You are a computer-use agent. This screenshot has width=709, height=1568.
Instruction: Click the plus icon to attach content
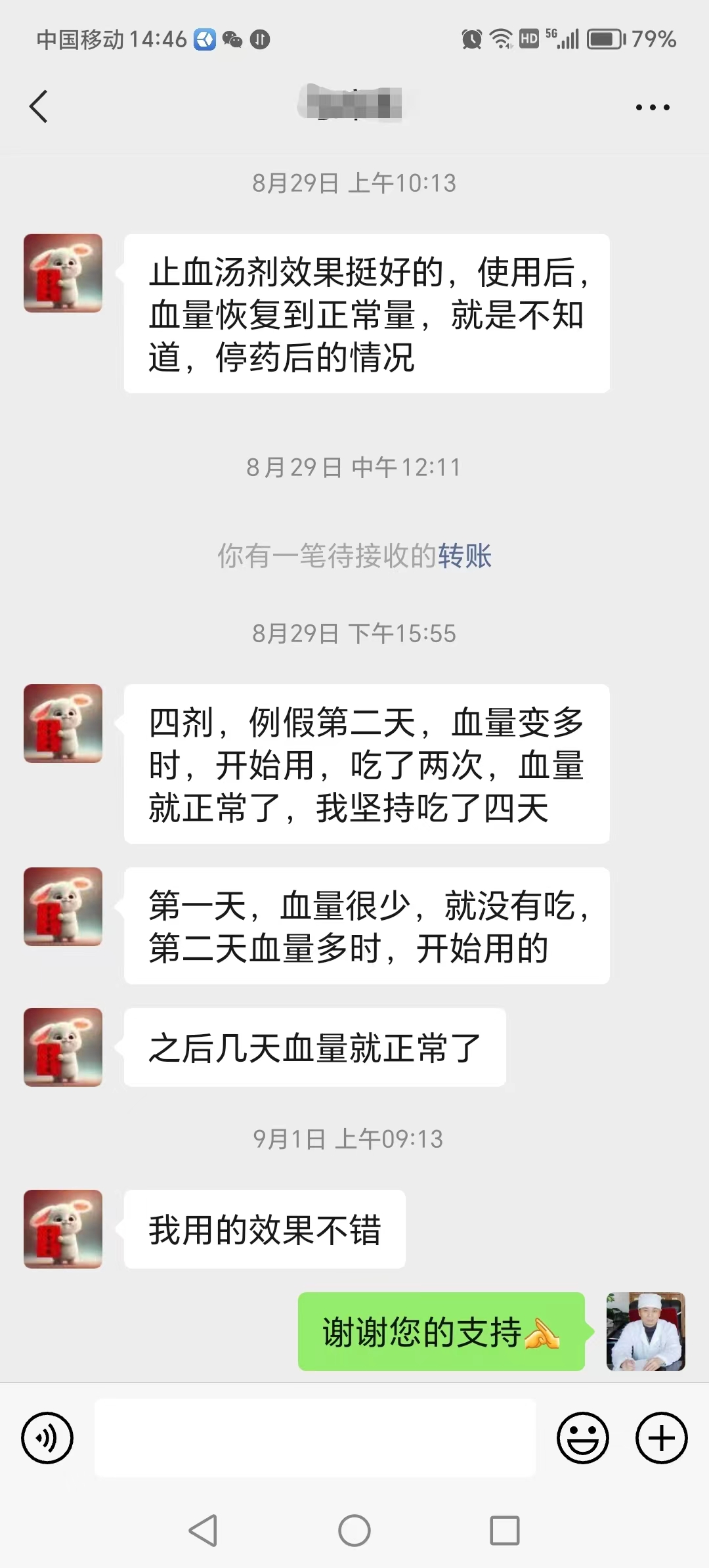(661, 1437)
